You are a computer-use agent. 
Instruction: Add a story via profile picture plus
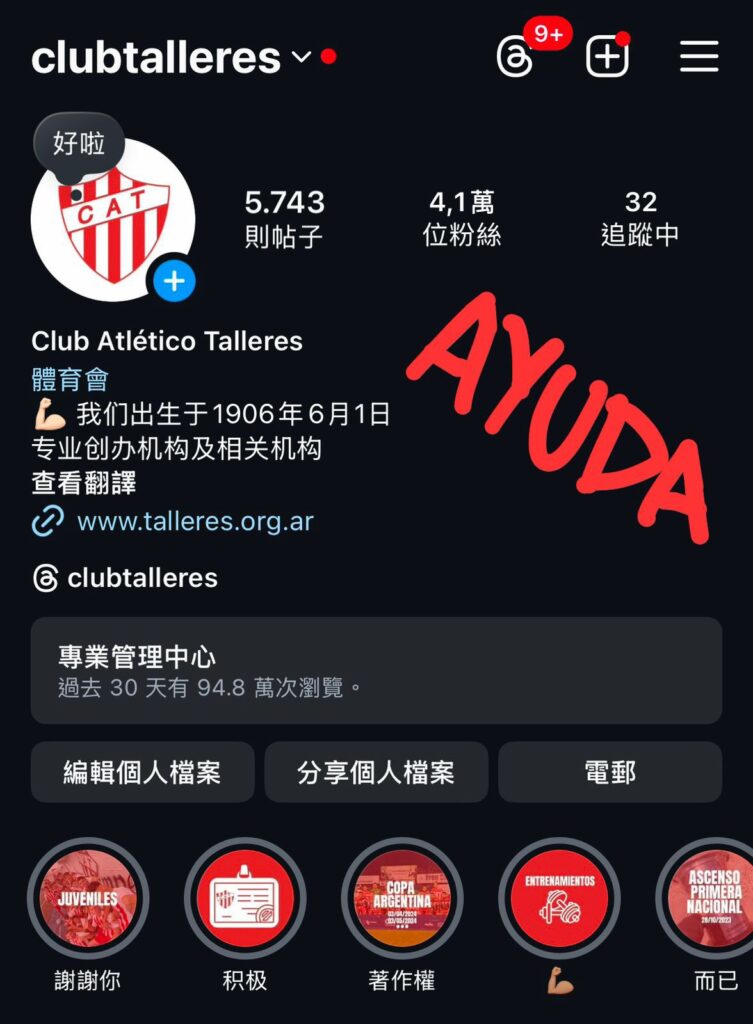pos(174,282)
